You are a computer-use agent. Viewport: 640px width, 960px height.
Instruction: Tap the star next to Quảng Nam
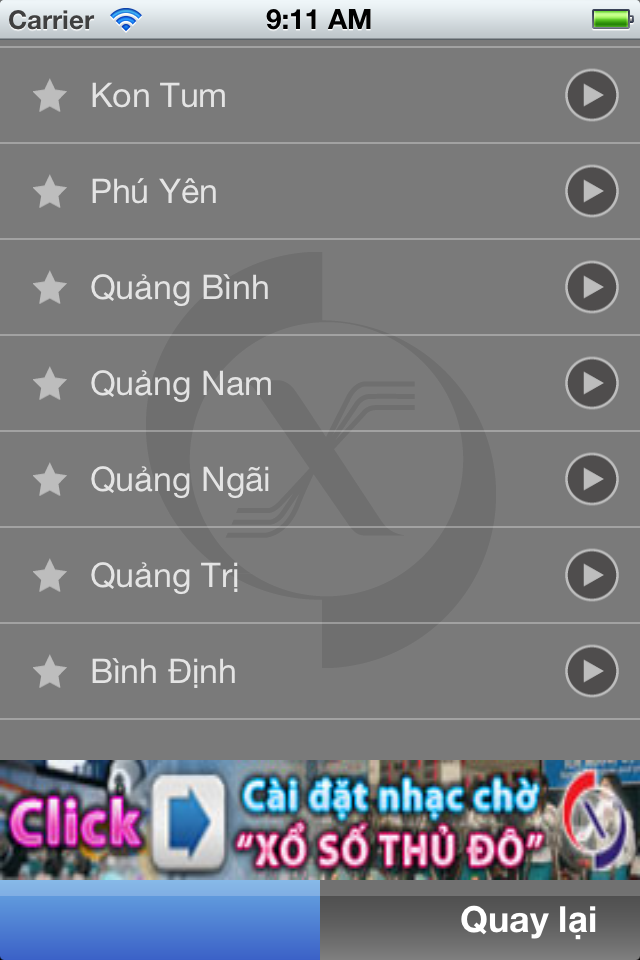[x=50, y=384]
